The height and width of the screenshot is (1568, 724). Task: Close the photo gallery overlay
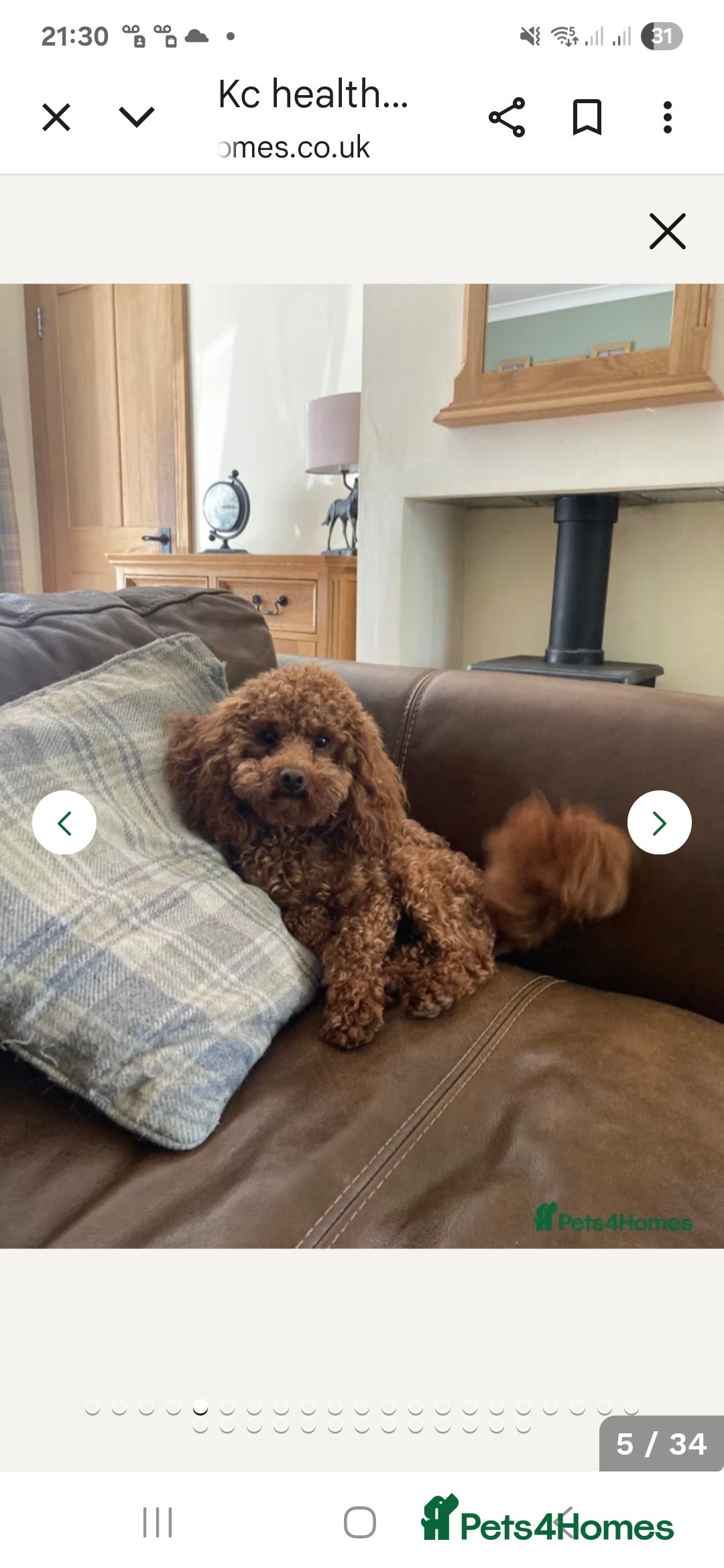[x=668, y=231]
